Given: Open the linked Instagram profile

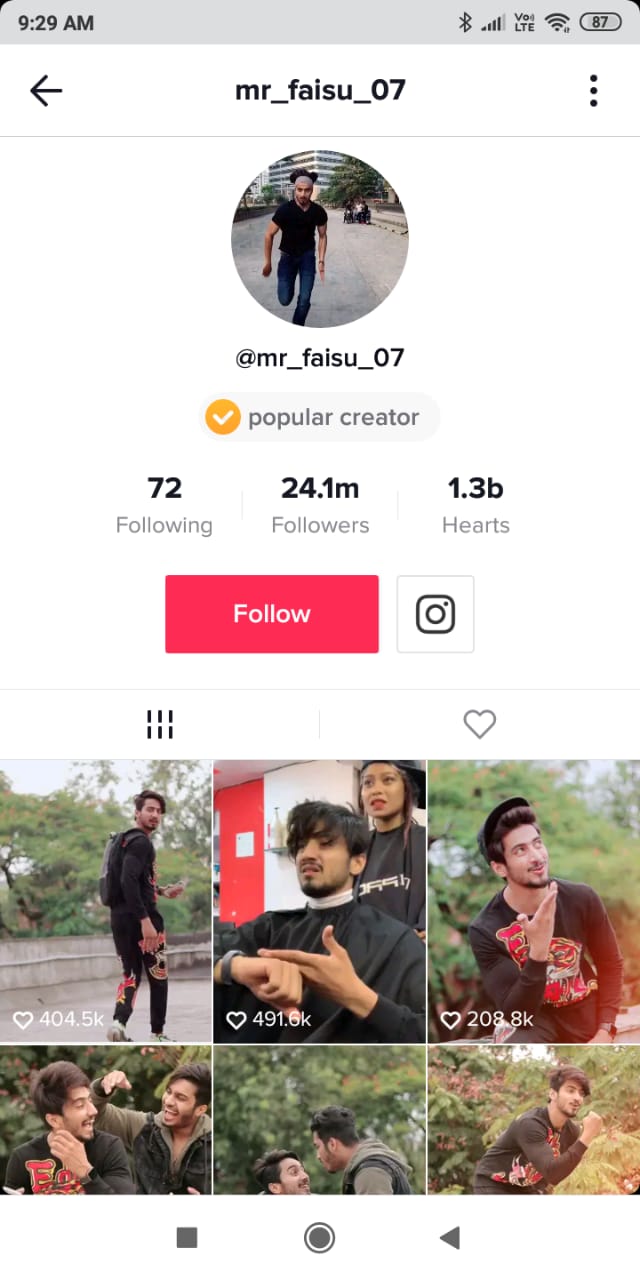Looking at the screenshot, I should tap(435, 614).
